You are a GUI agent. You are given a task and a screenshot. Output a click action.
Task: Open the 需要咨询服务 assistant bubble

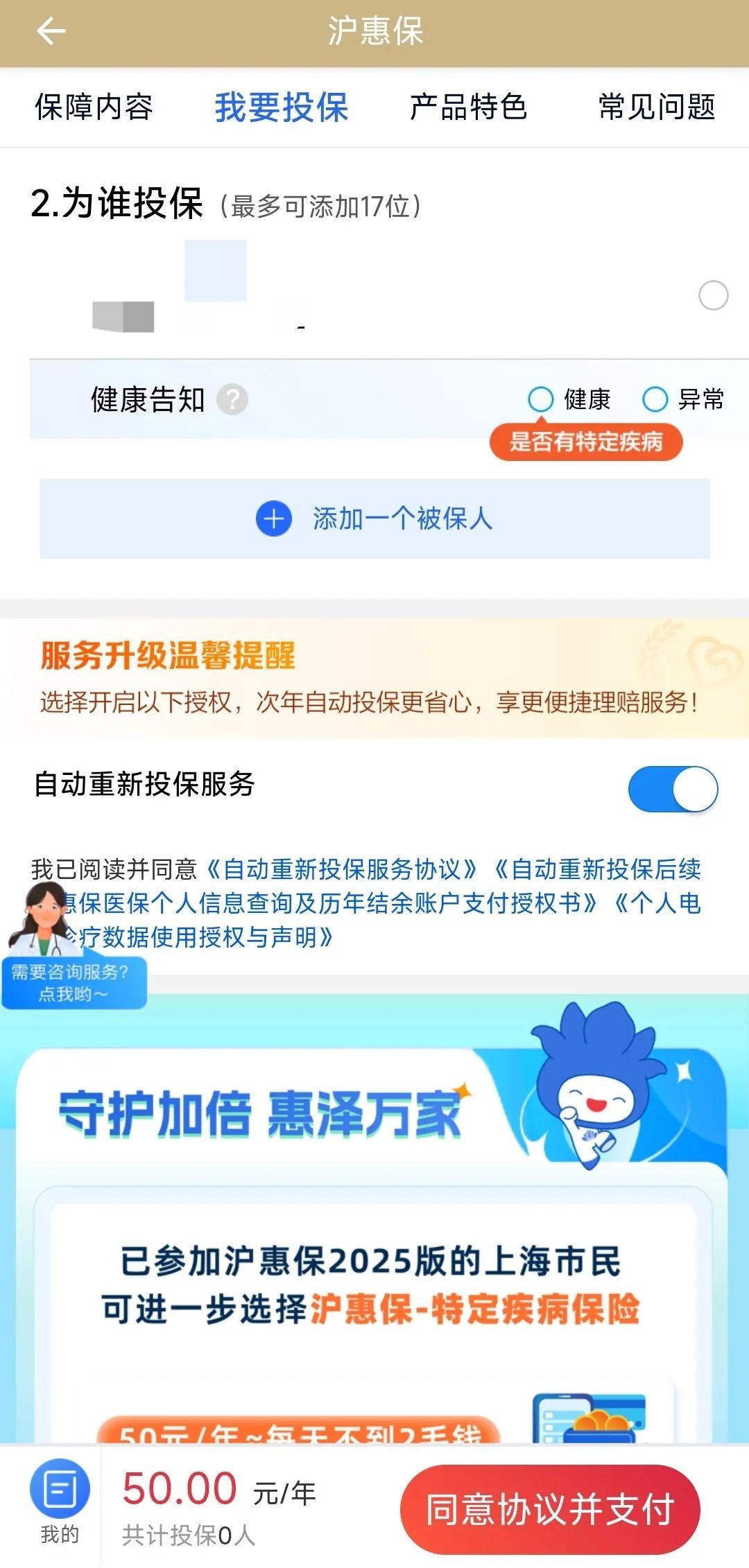point(73,982)
